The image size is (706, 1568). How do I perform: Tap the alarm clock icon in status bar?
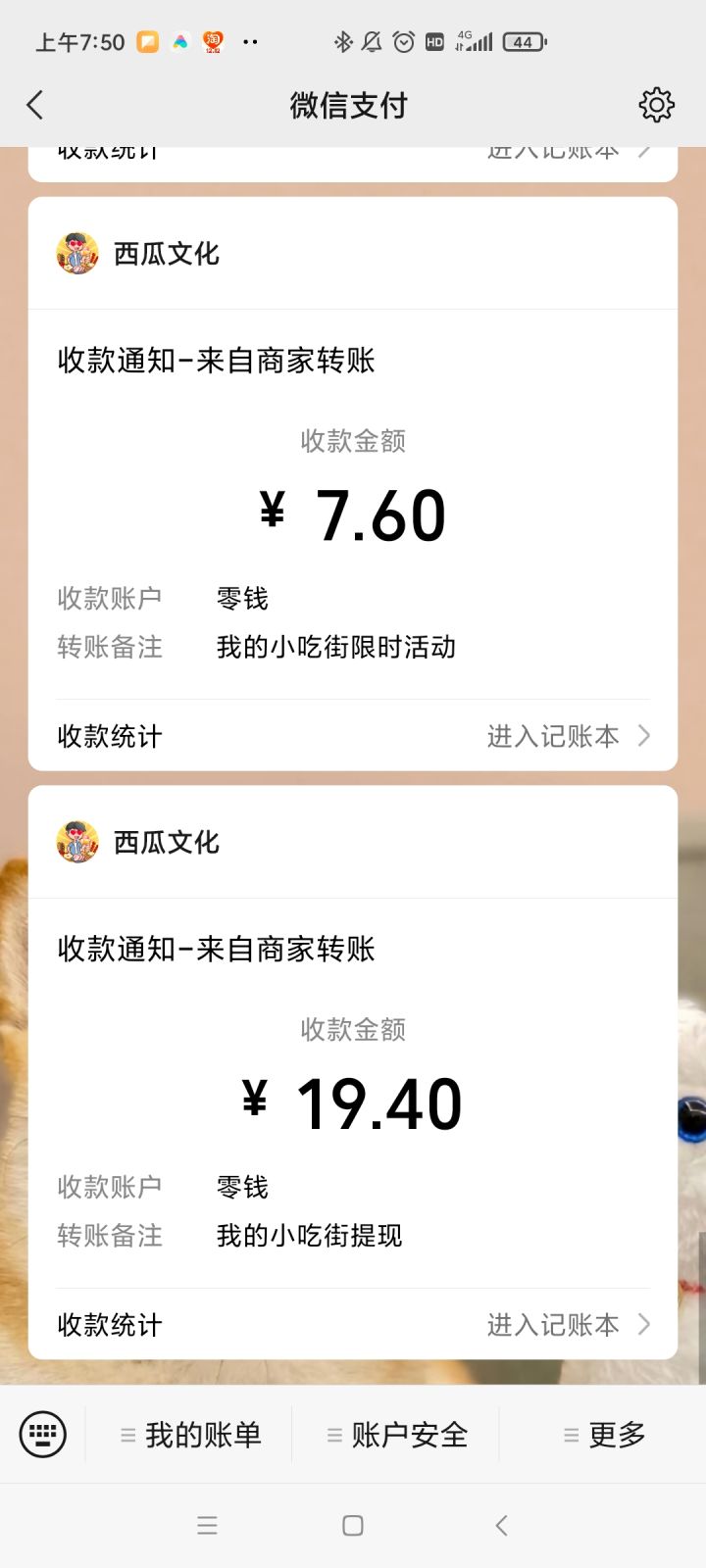tap(402, 41)
